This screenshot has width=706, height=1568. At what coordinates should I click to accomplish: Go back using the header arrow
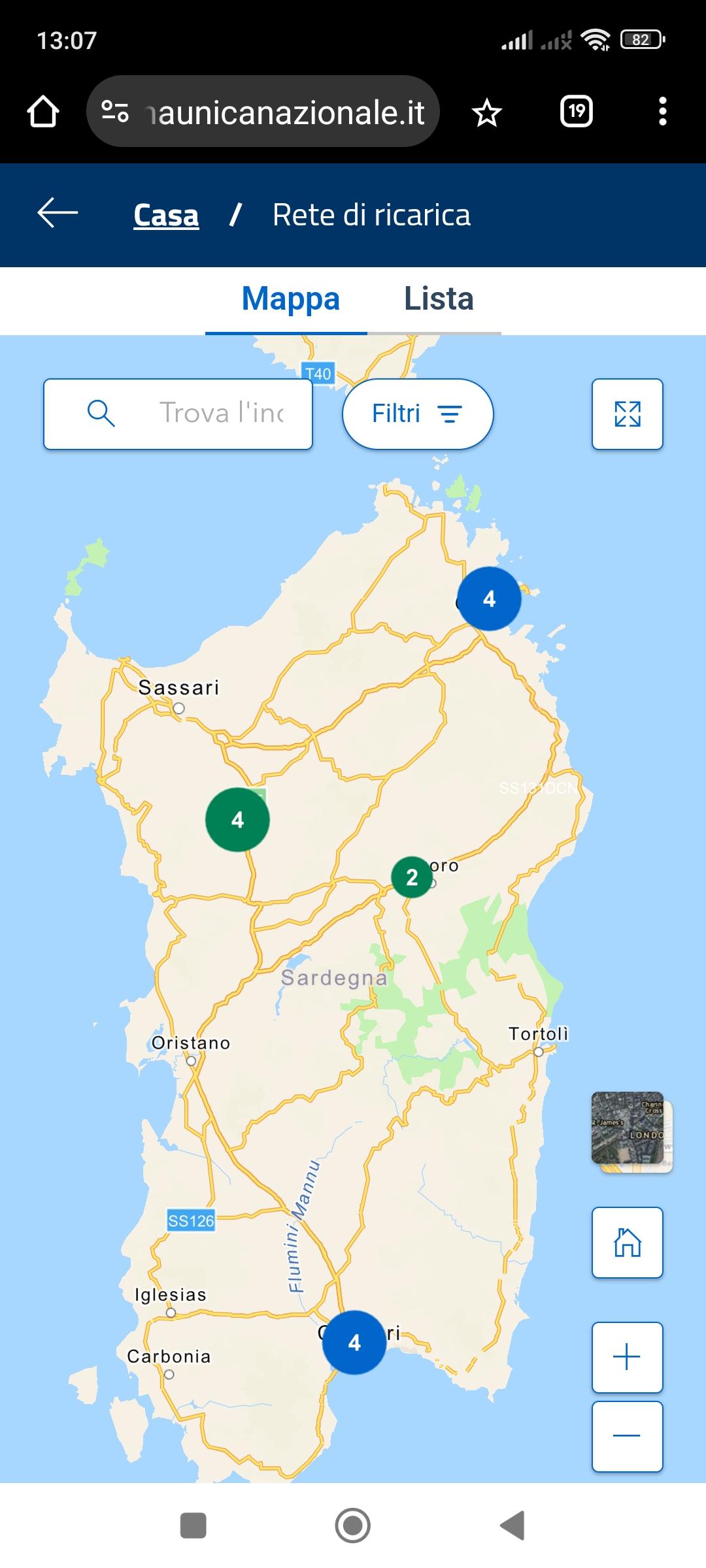(58, 214)
